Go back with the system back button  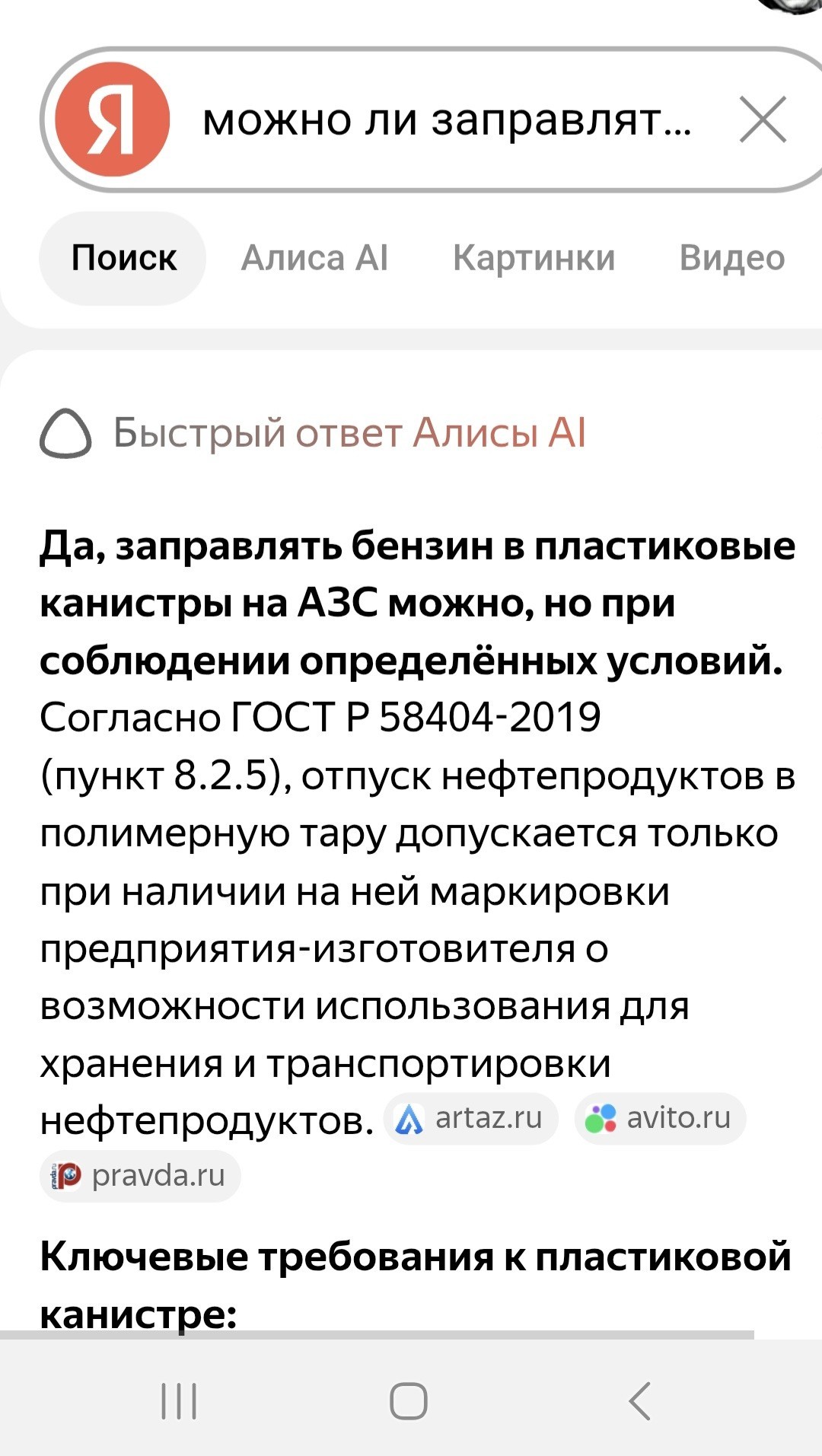640,1400
